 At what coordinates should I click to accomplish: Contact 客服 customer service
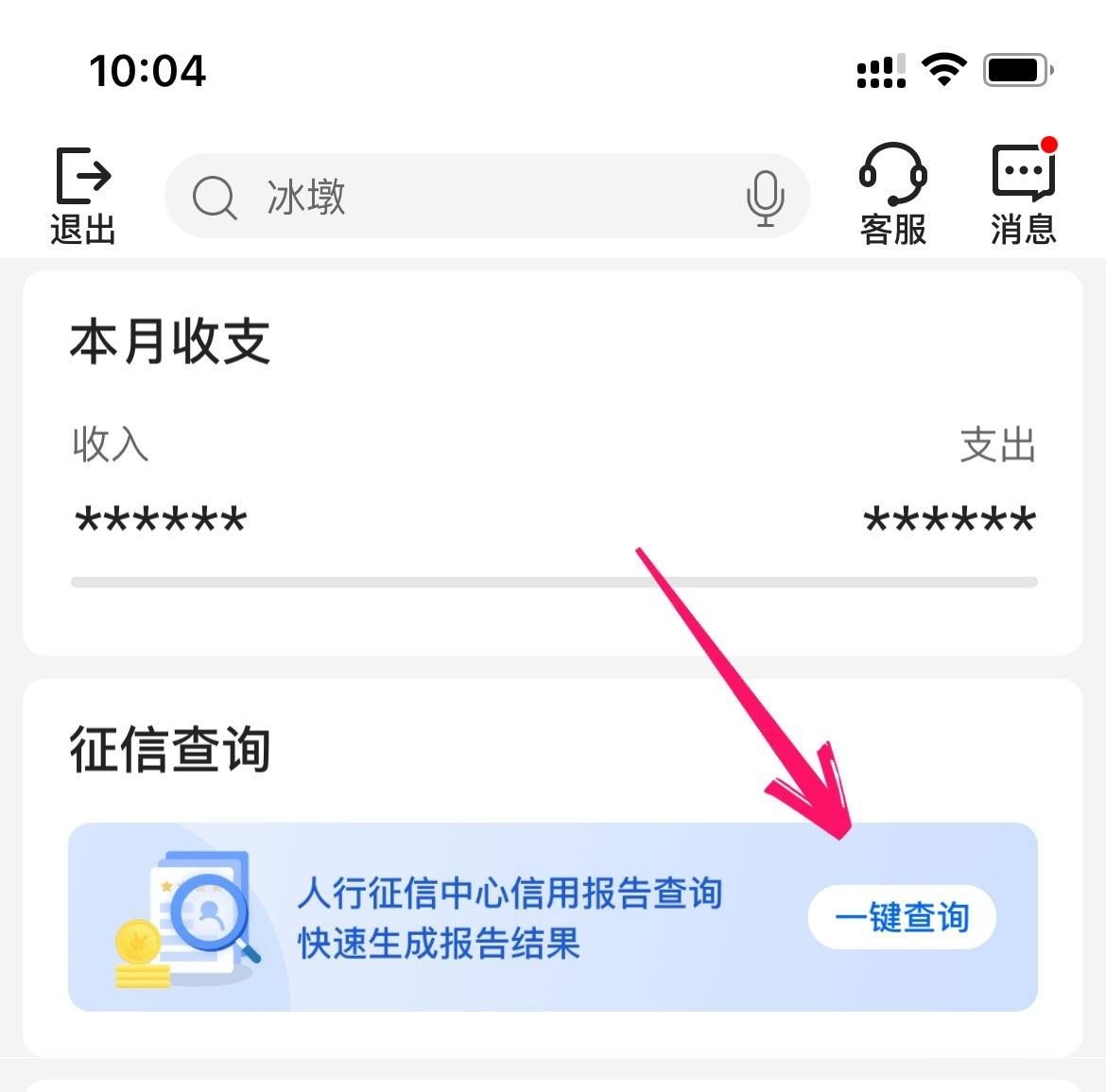point(892,194)
